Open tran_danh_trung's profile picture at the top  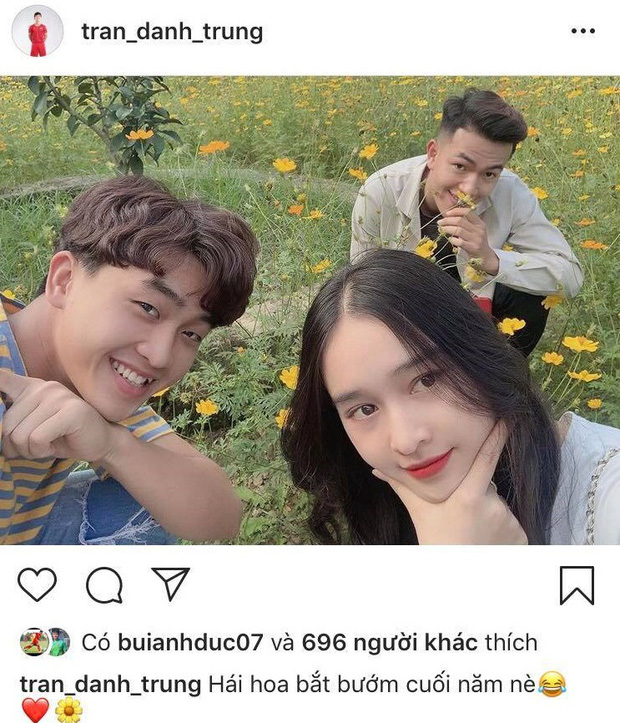[x=37, y=33]
